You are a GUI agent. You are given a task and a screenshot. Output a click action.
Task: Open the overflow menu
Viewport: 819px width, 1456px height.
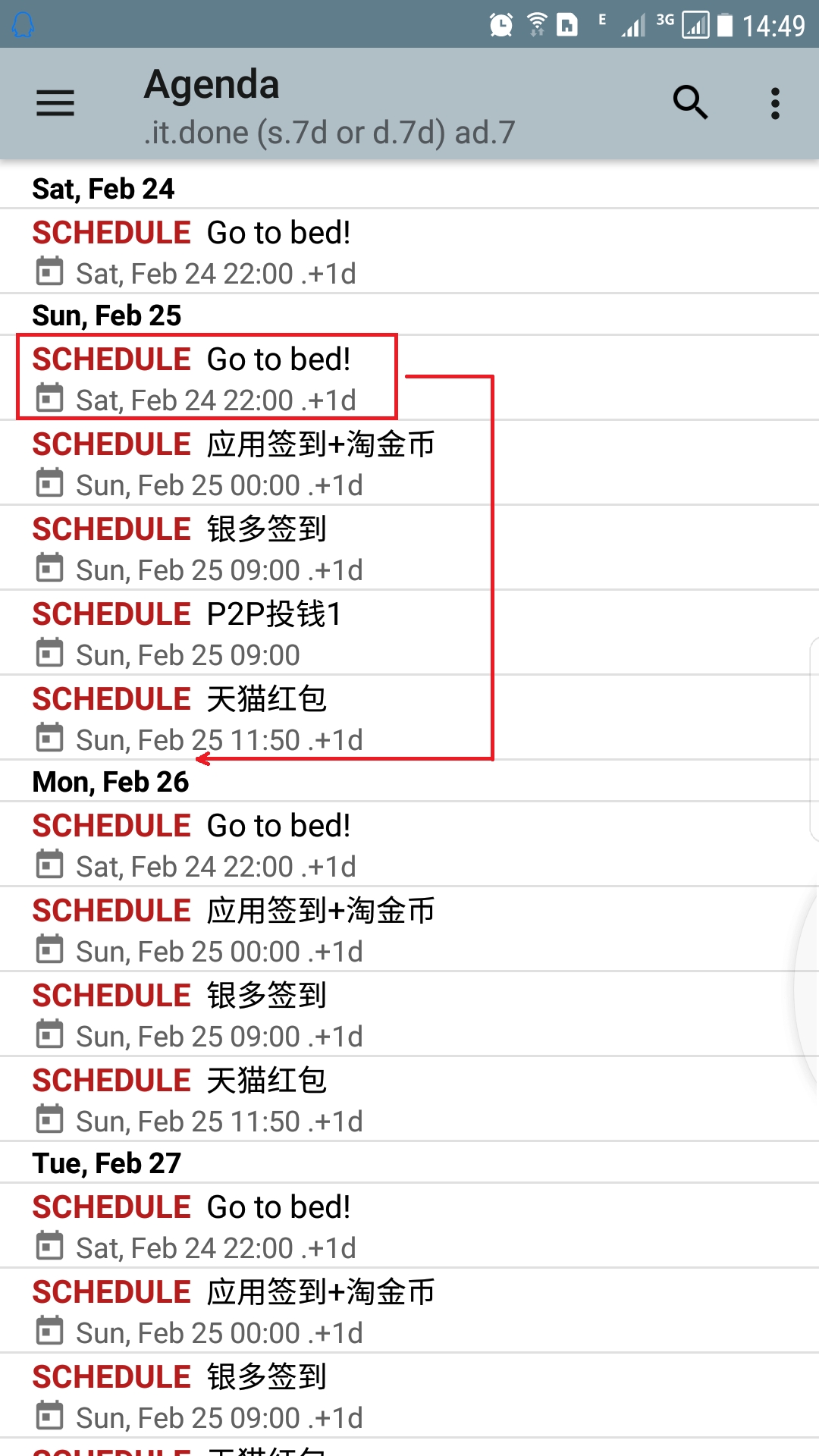775,103
